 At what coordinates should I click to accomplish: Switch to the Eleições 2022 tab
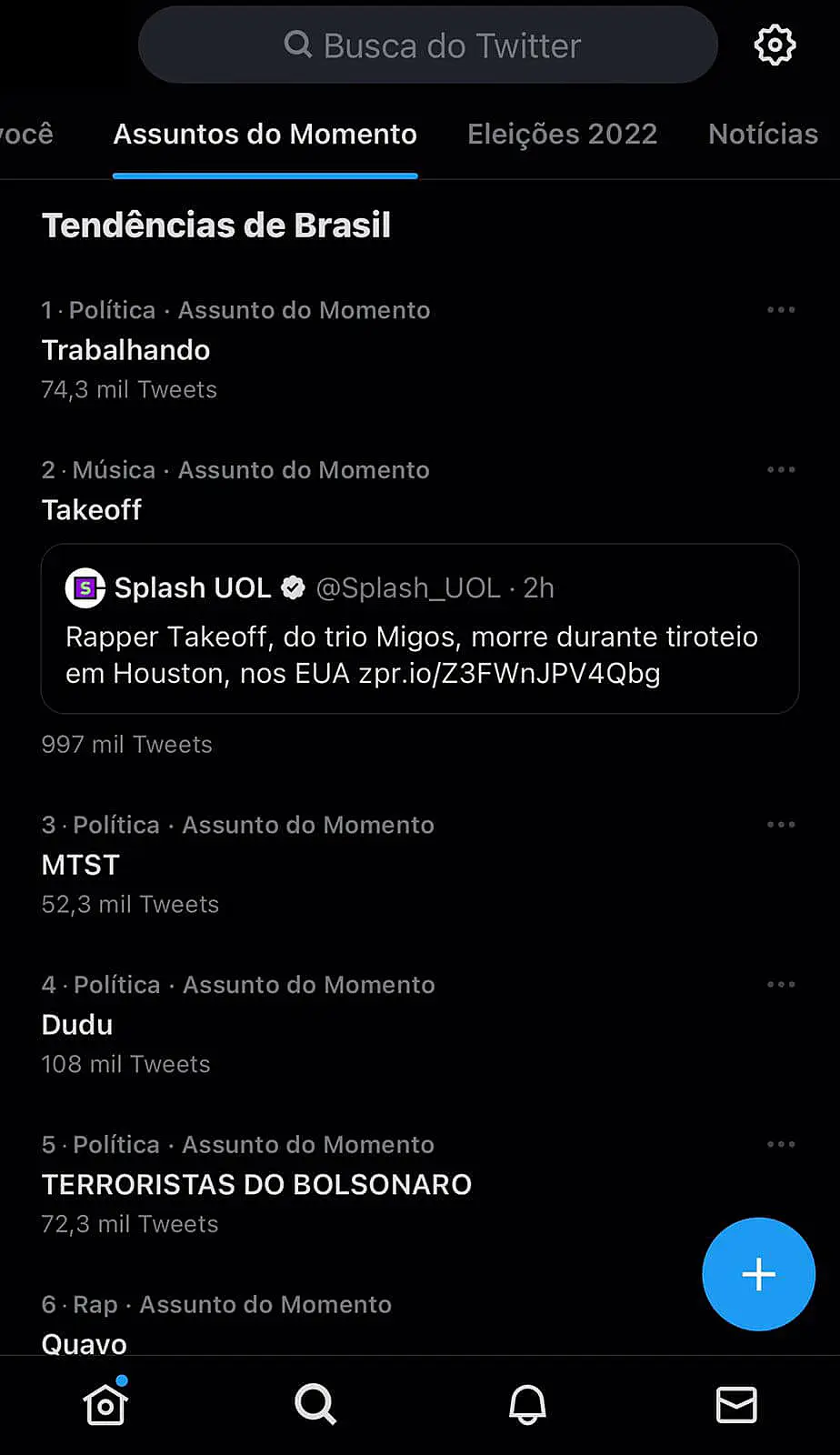[562, 134]
